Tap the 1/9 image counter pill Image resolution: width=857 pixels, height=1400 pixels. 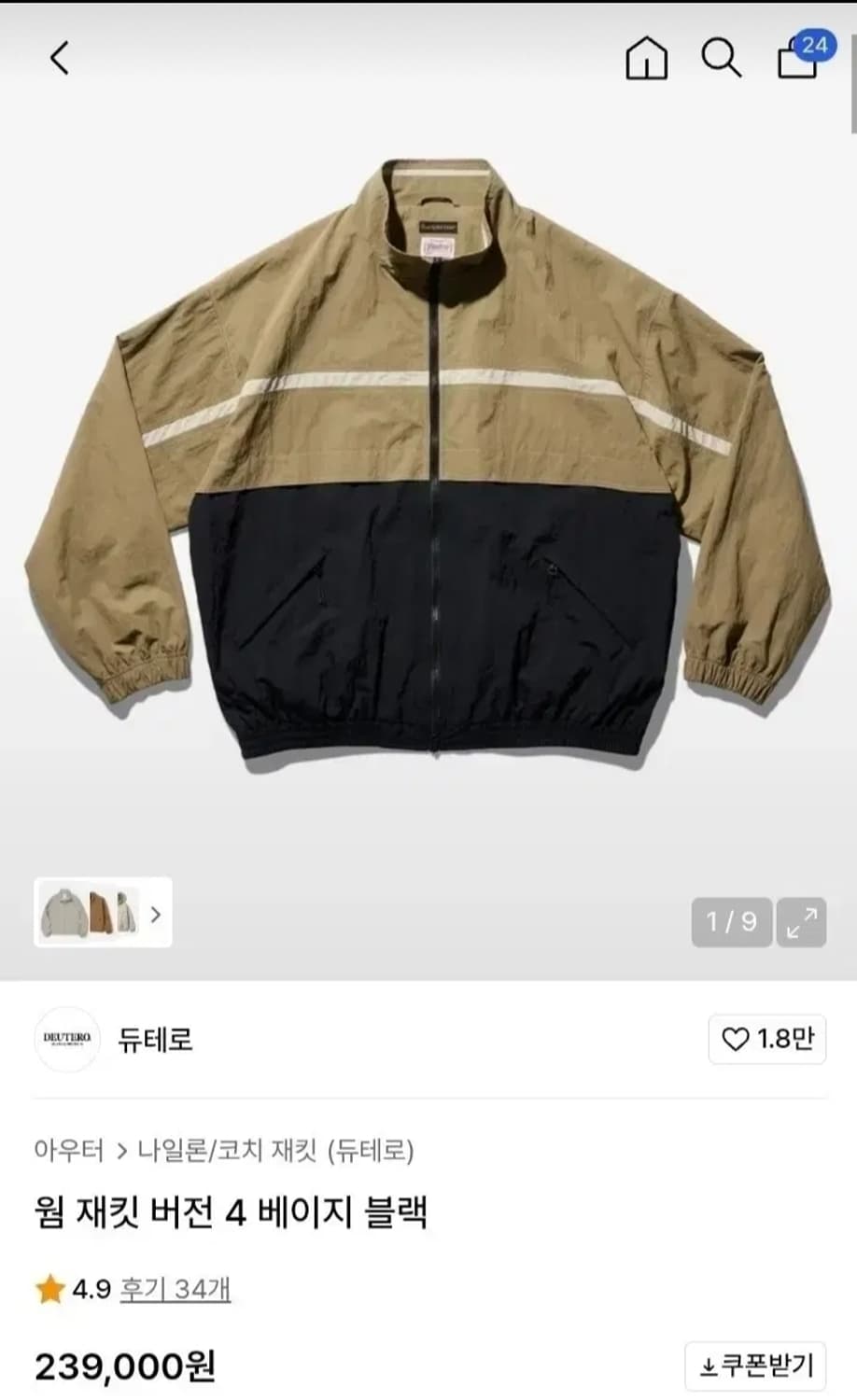[731, 922]
